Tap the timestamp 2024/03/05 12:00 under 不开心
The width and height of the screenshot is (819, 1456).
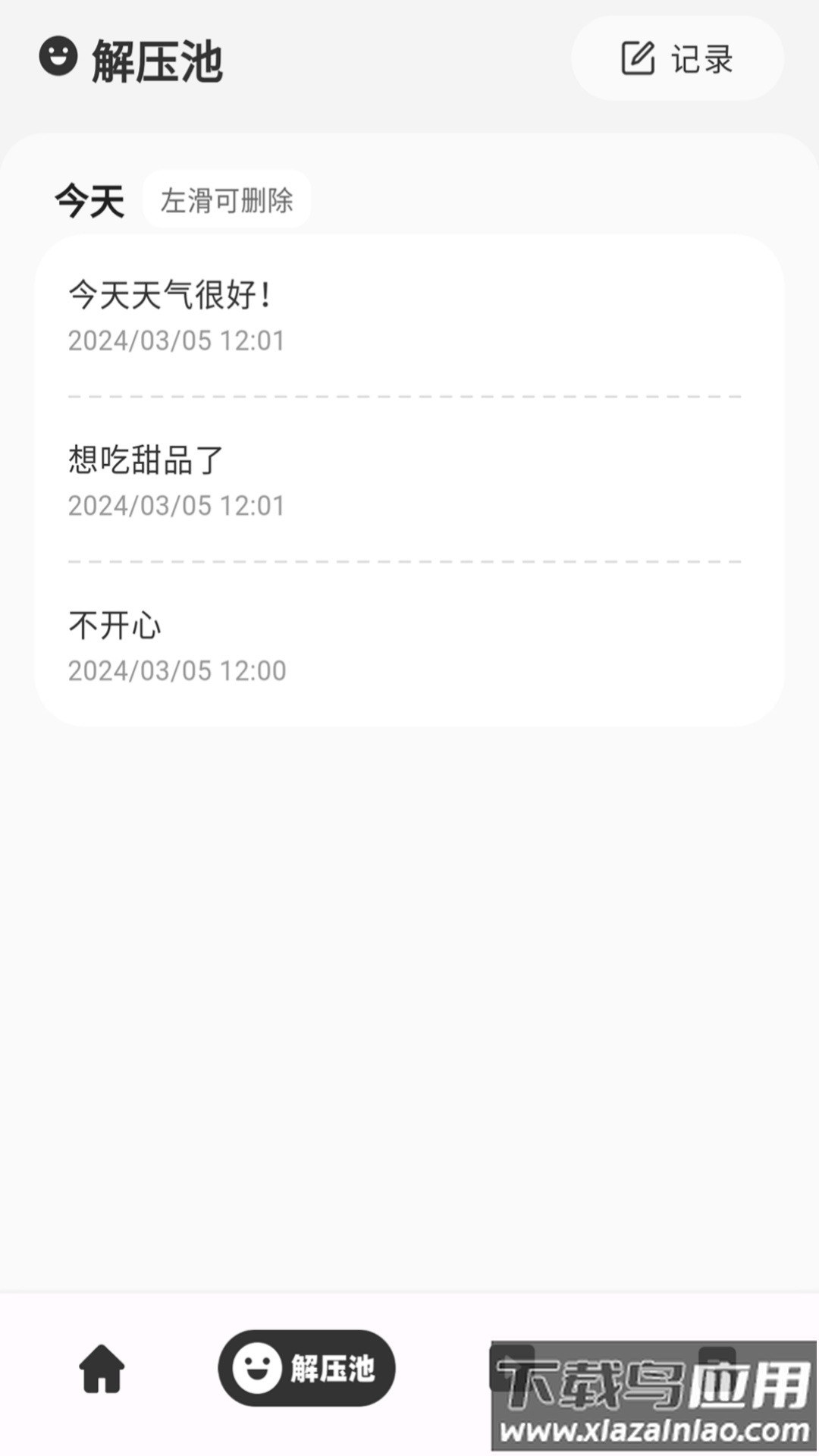click(176, 670)
